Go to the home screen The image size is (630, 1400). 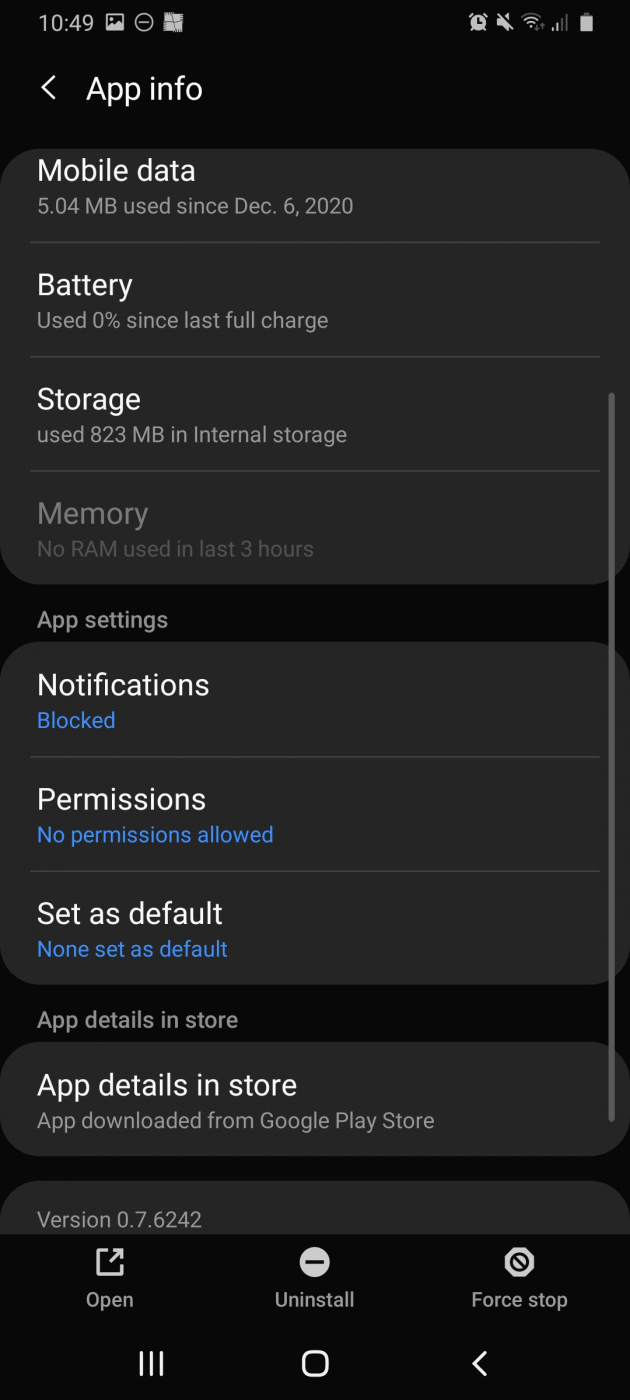coord(315,1363)
